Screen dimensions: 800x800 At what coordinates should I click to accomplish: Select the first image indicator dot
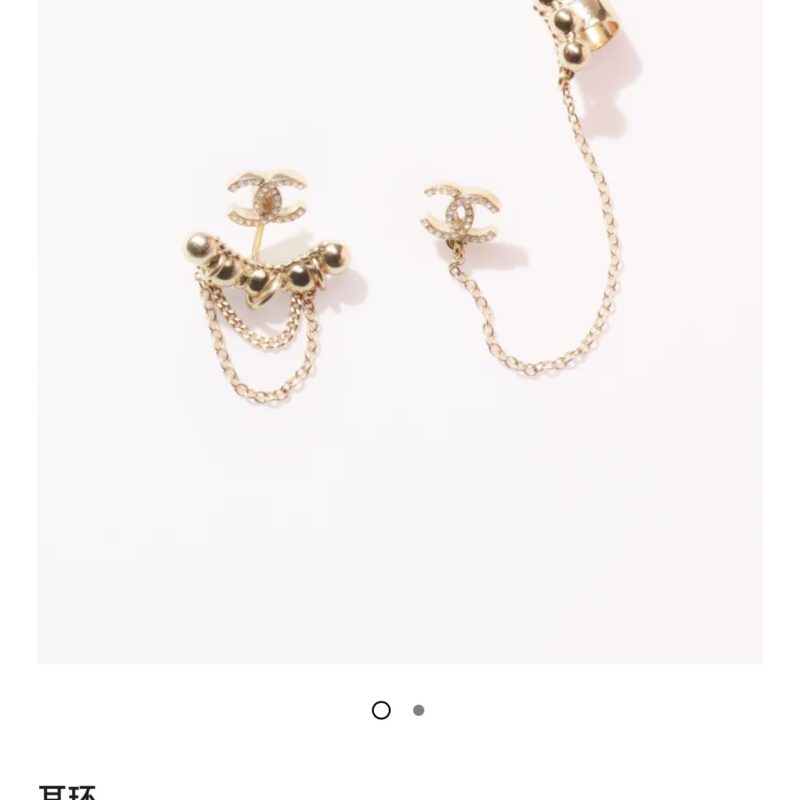coord(381,710)
